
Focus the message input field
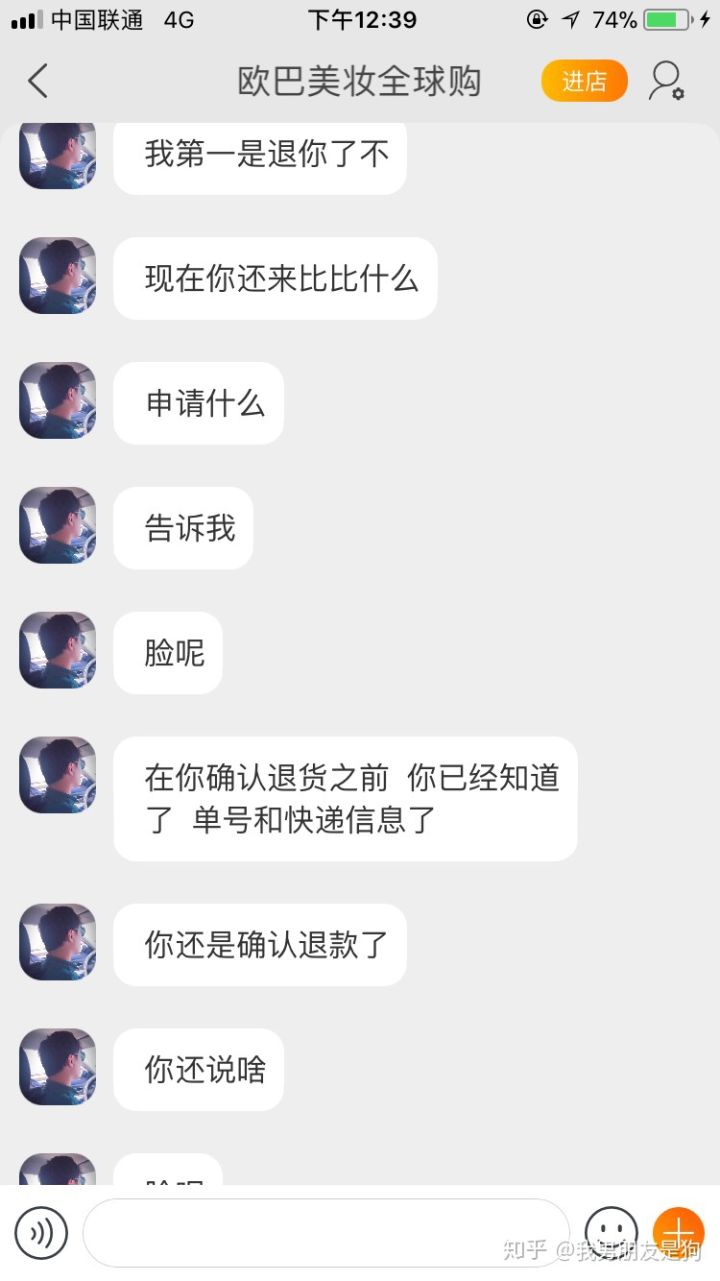(325, 1232)
